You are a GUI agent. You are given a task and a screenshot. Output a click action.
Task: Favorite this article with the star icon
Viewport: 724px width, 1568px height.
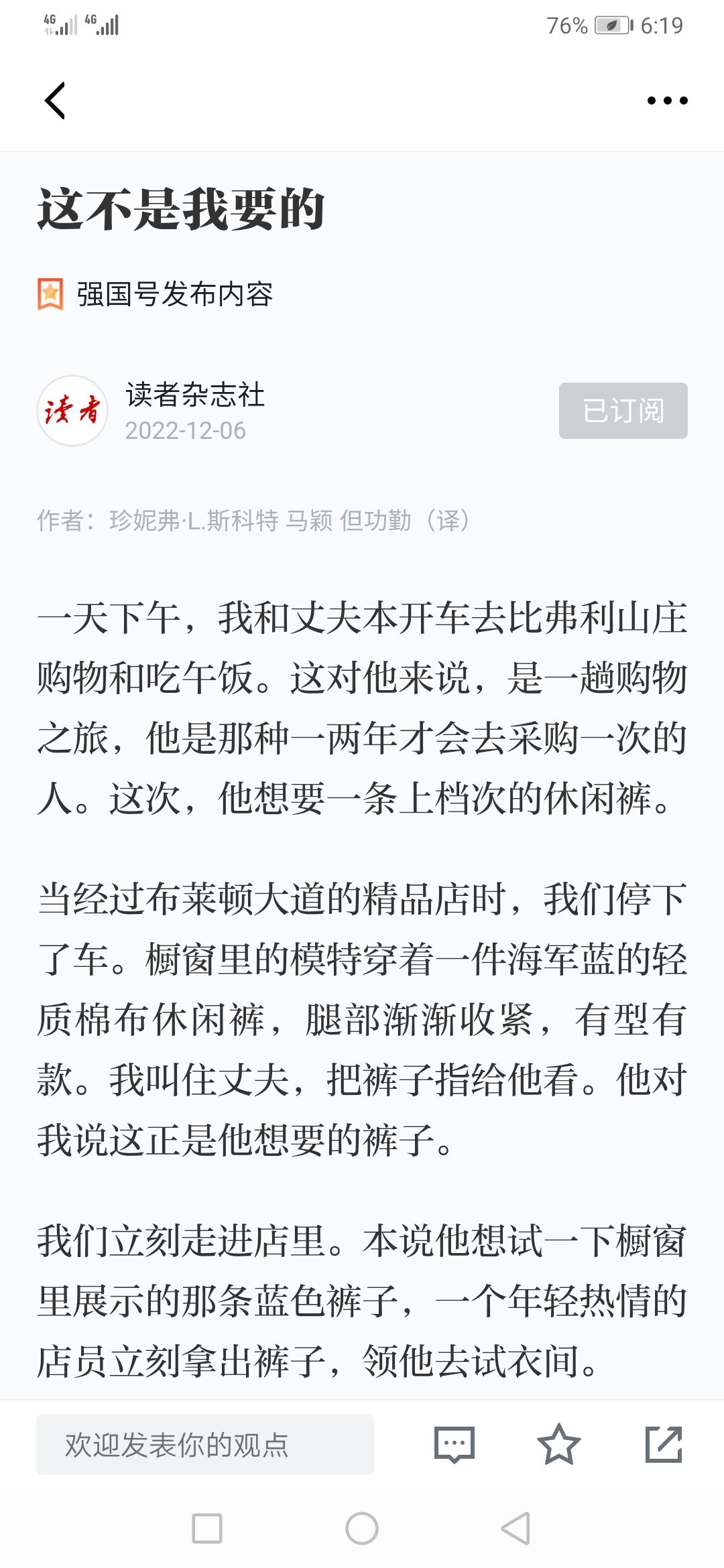coord(558,1444)
